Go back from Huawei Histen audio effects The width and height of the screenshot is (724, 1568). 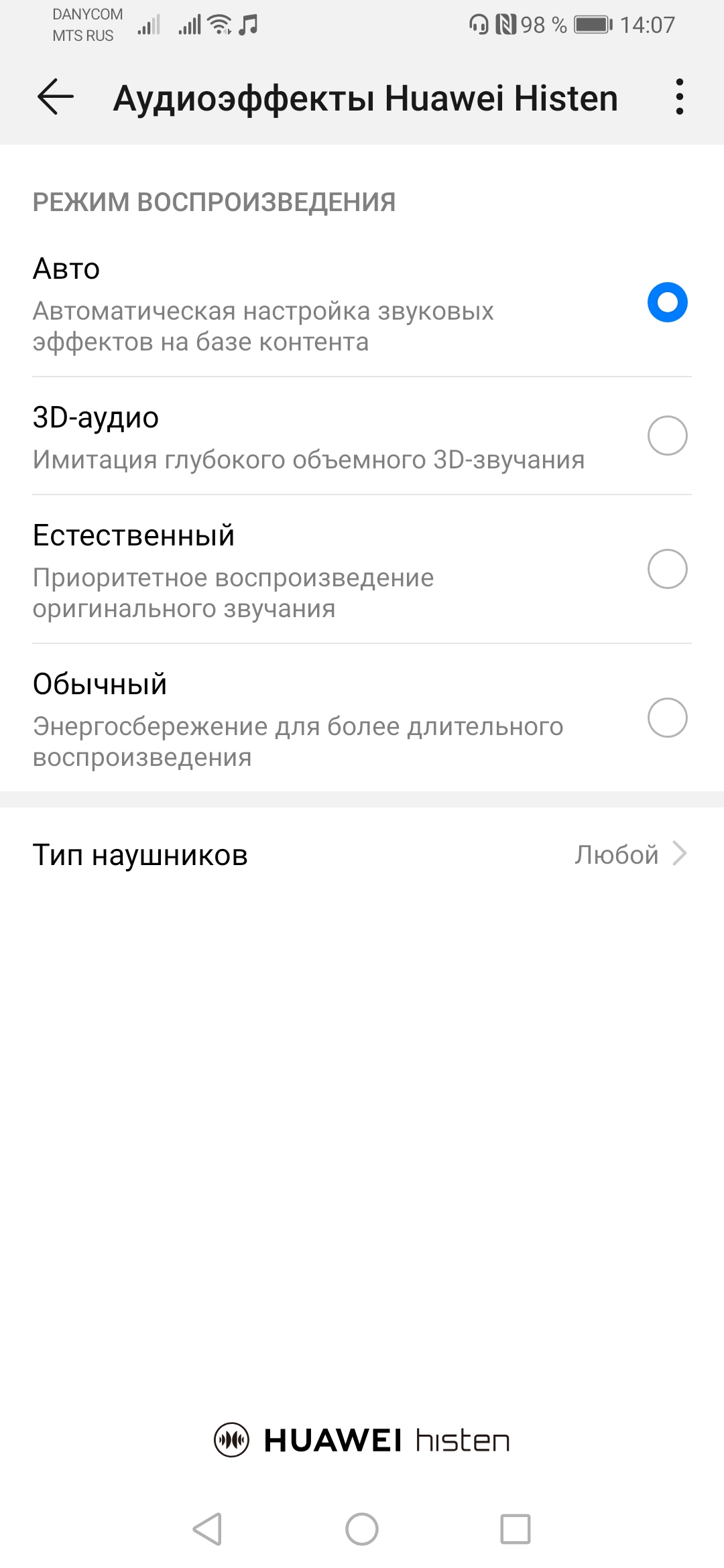pyautogui.click(x=56, y=97)
